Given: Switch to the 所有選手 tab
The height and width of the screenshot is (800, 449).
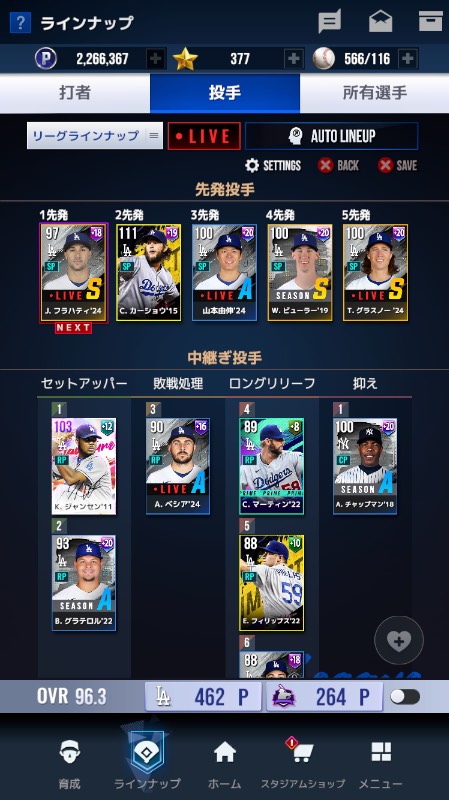Looking at the screenshot, I should (x=375, y=93).
